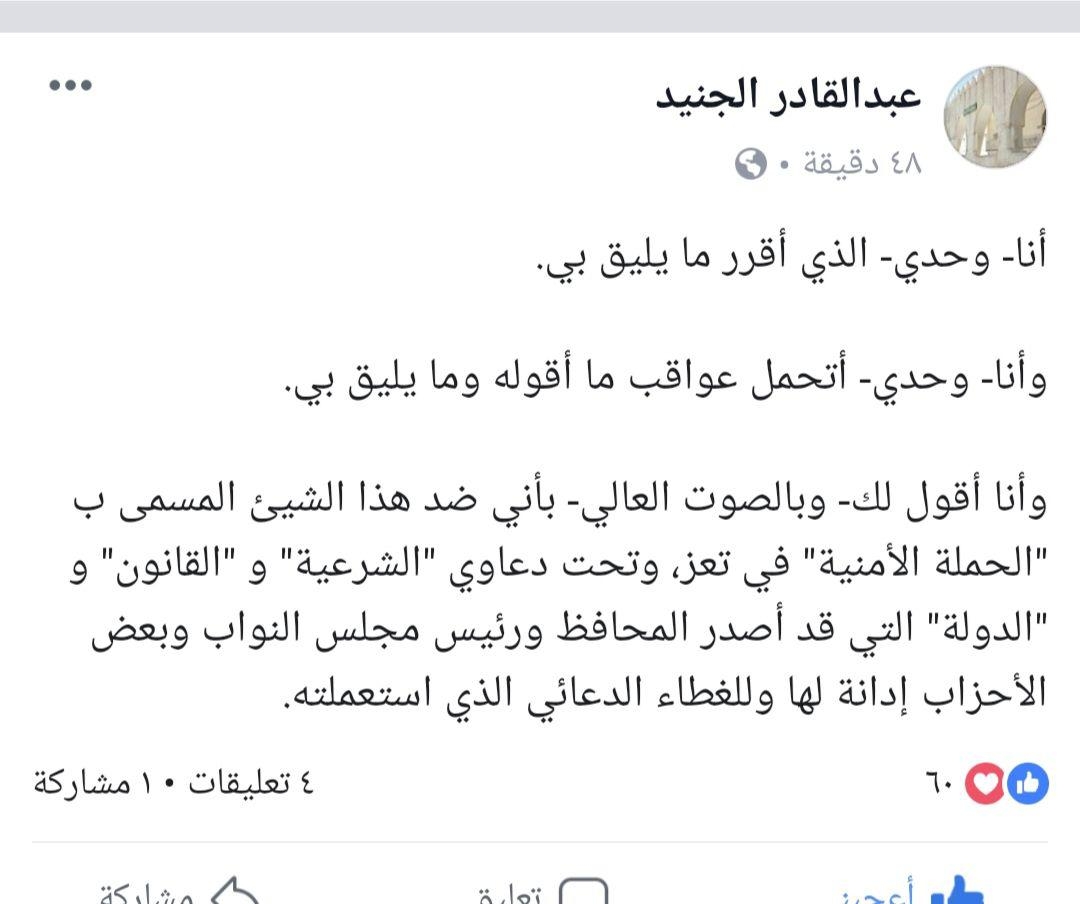1080x904 pixels.
Task: Open the post's three-dot options menu
Action: tap(70, 86)
